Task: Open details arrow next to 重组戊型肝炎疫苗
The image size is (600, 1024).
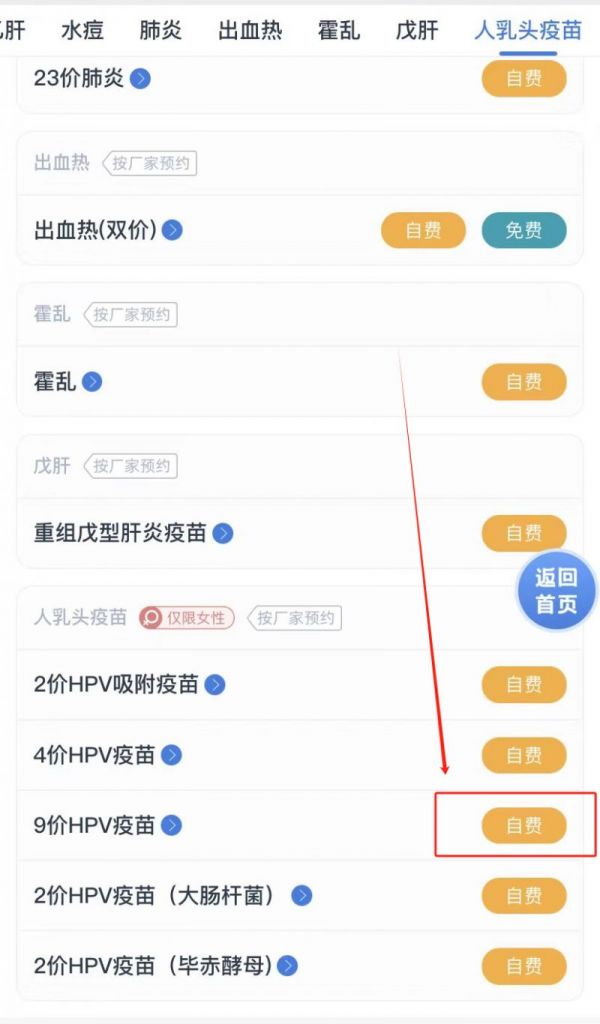Action: 223,534
